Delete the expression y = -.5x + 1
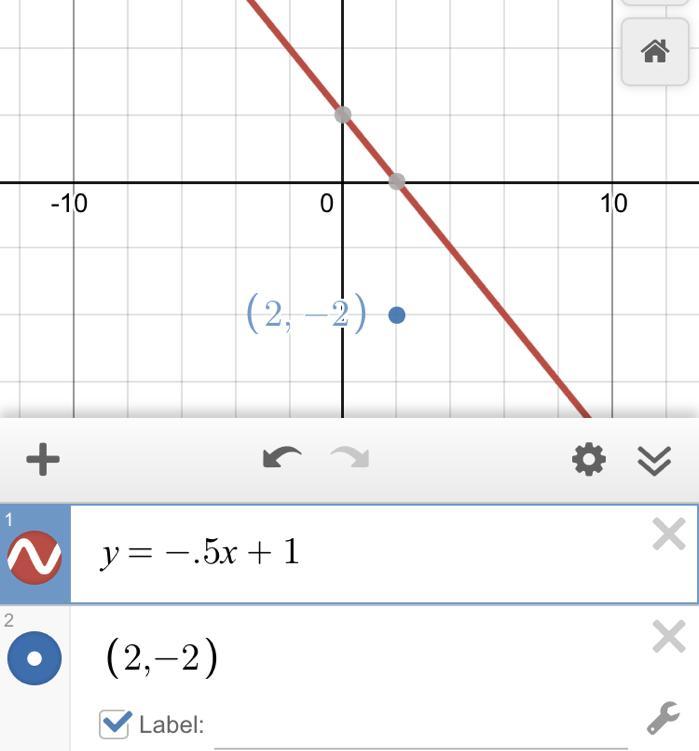This screenshot has width=699, height=751. pos(668,535)
